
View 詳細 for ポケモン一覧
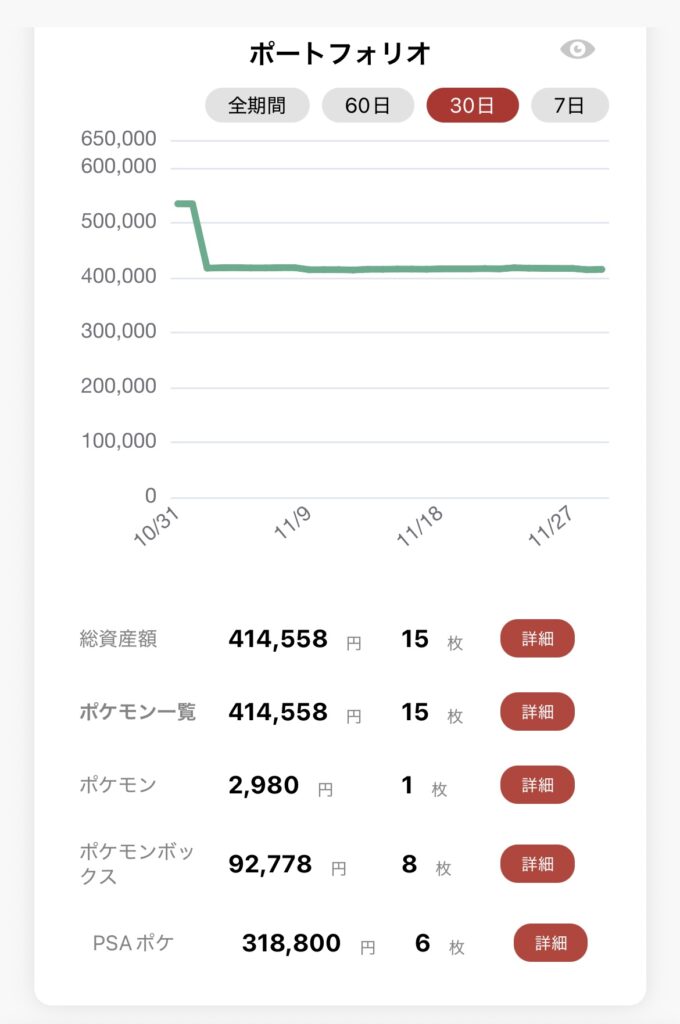point(537,712)
